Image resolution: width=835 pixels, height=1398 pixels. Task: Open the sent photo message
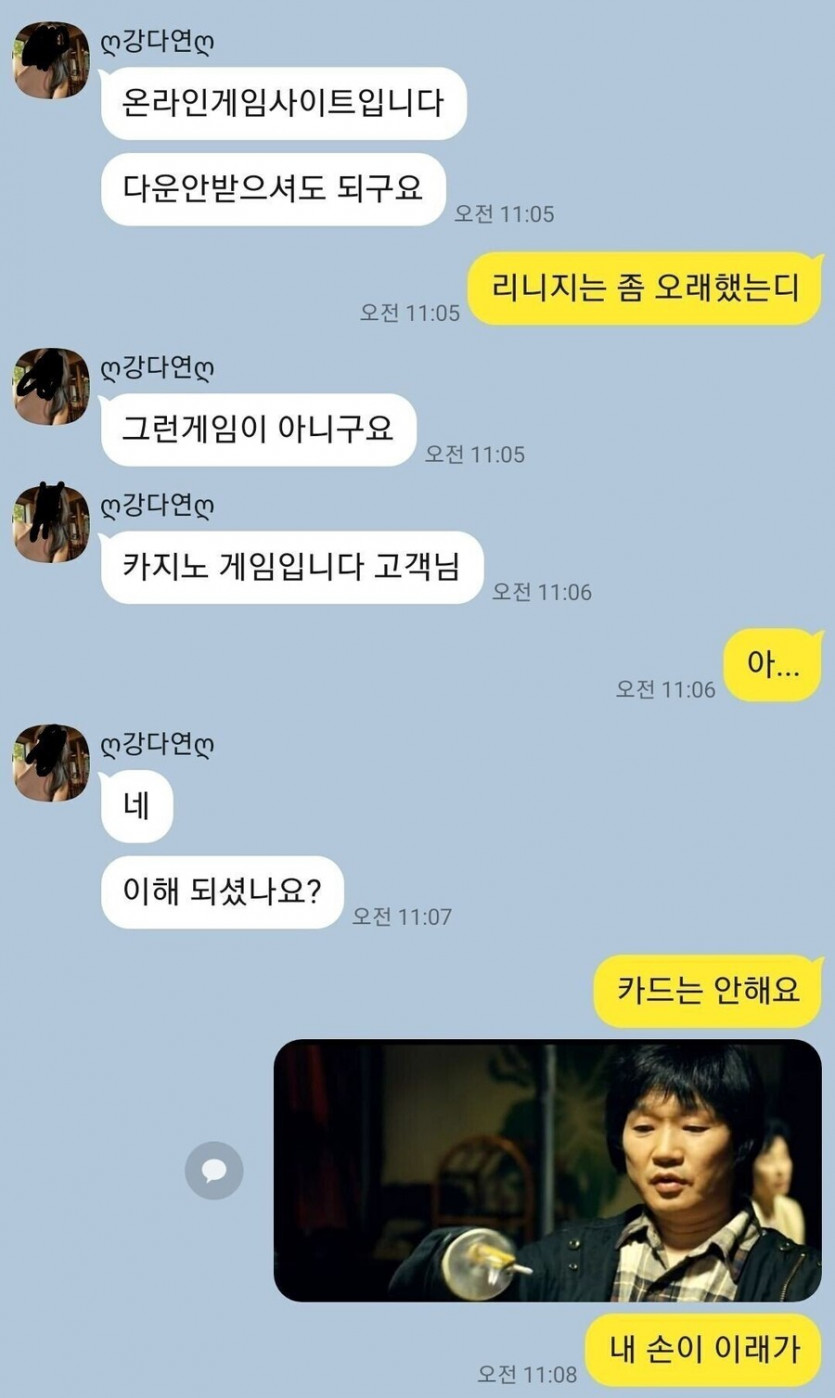547,1170
